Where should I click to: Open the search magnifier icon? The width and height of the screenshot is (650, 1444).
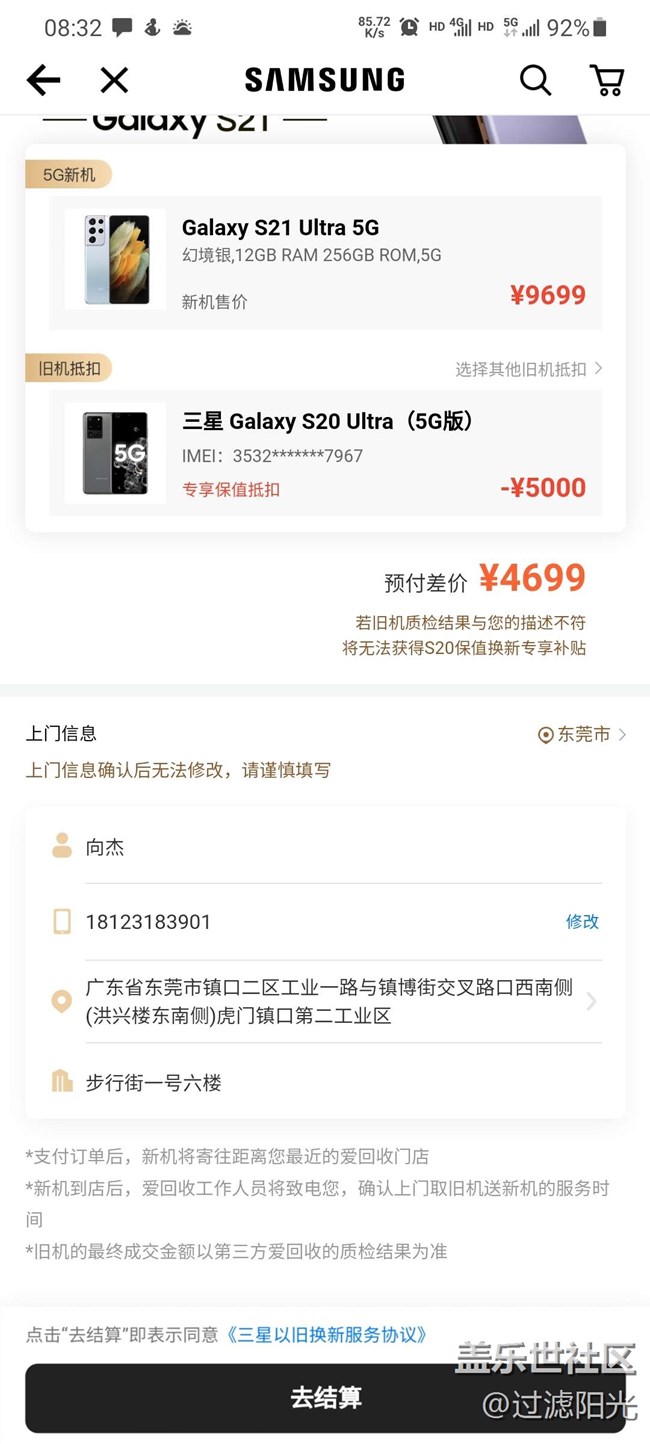coord(535,80)
